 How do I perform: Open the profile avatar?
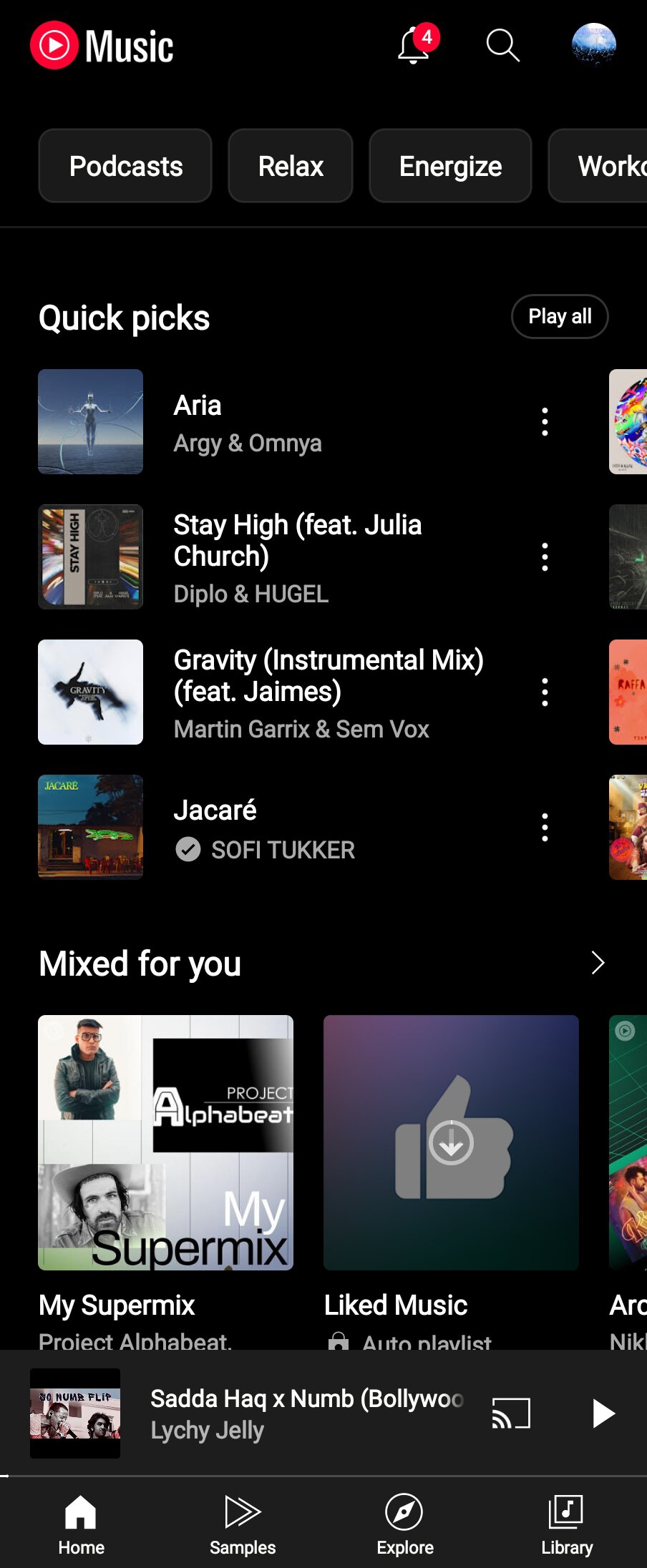pyautogui.click(x=593, y=45)
